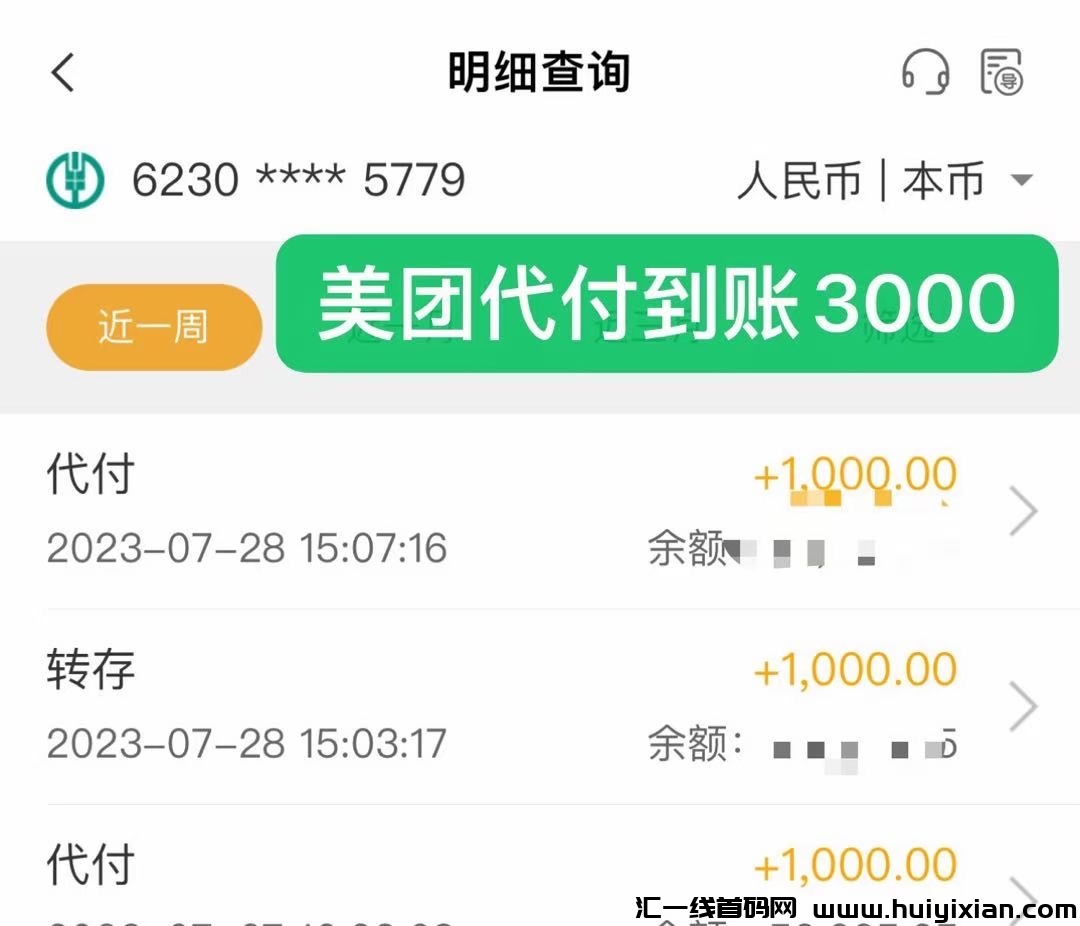Open the 代付 transaction from 15:07:16
1080x926 pixels.
click(540, 511)
